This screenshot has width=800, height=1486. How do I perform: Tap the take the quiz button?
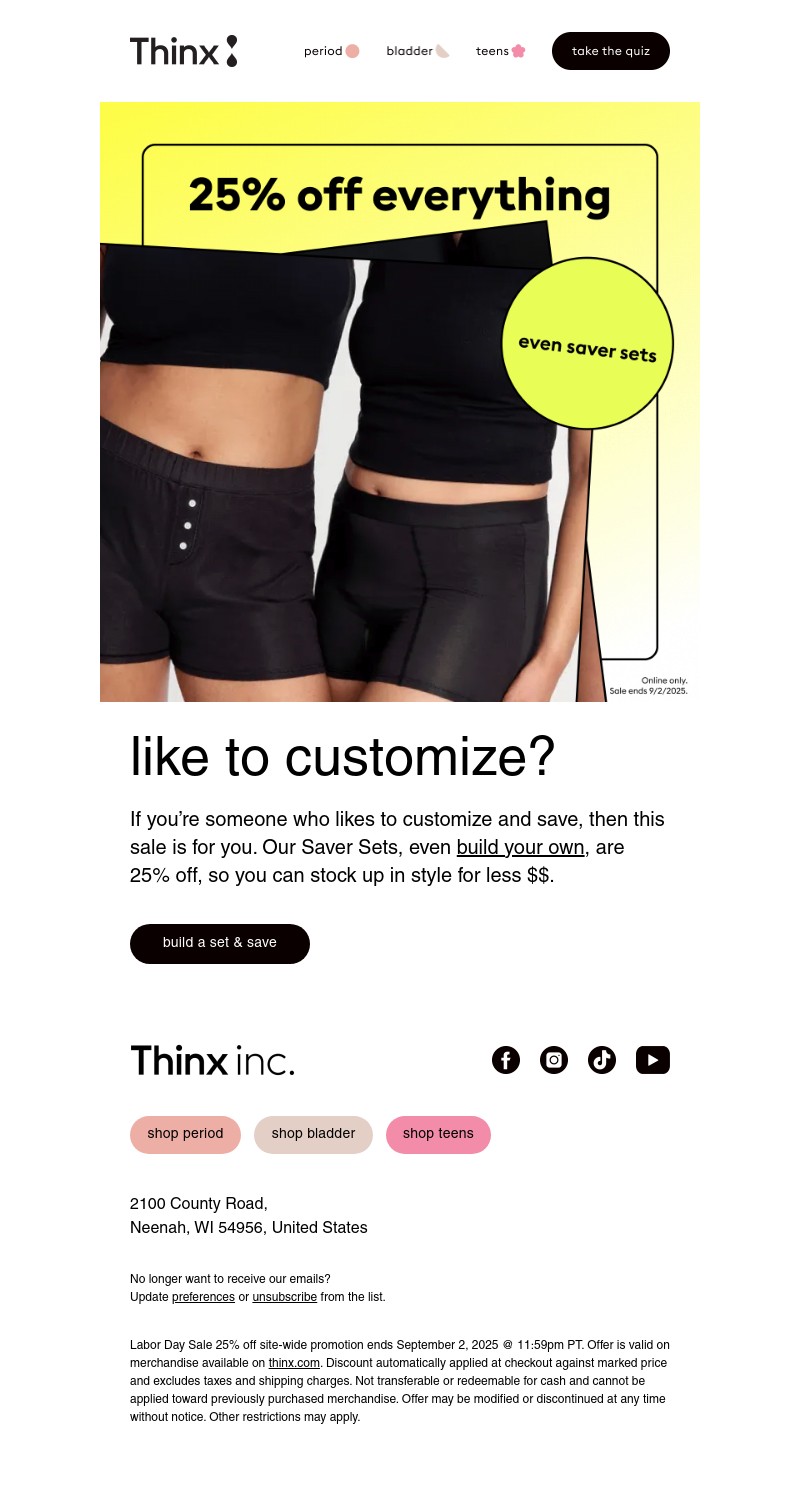pos(610,51)
